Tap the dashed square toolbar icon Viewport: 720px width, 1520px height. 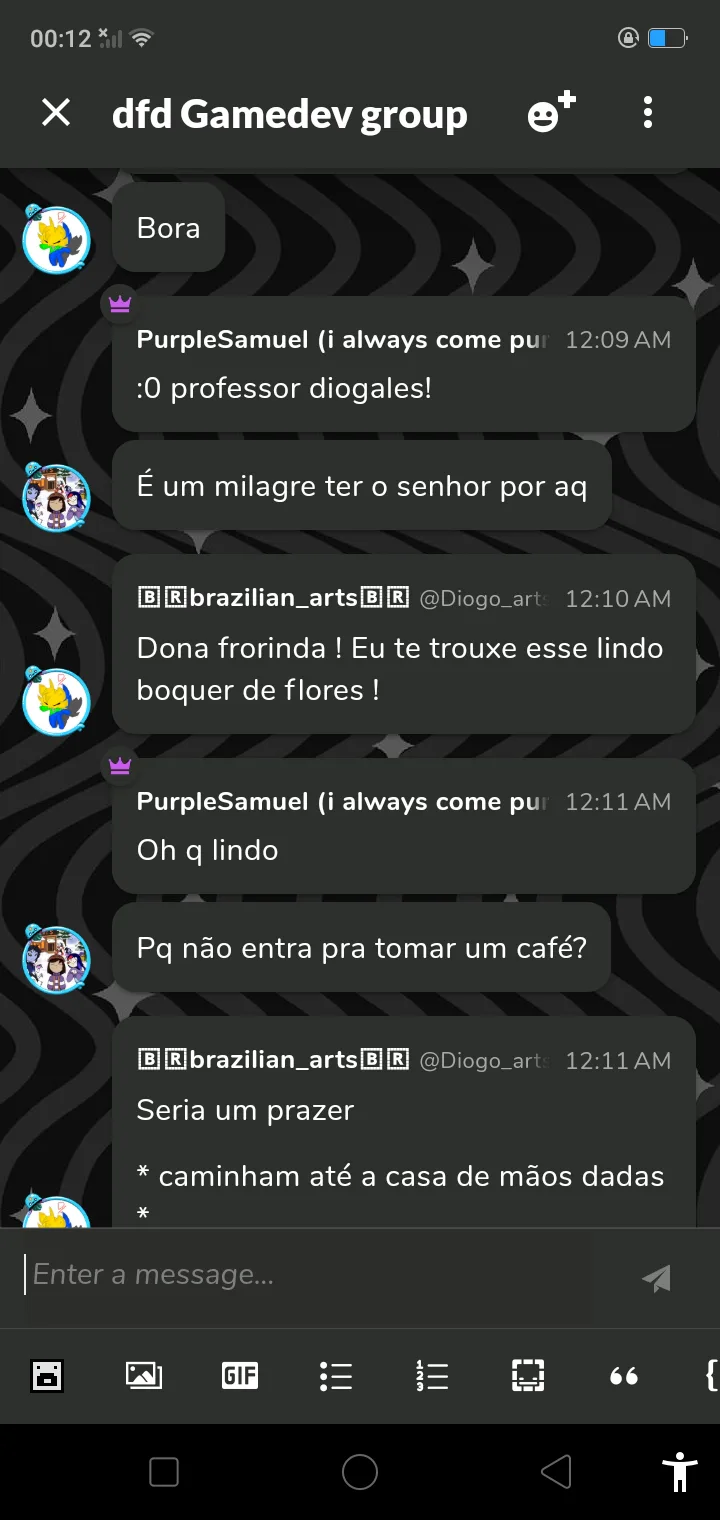click(528, 1376)
